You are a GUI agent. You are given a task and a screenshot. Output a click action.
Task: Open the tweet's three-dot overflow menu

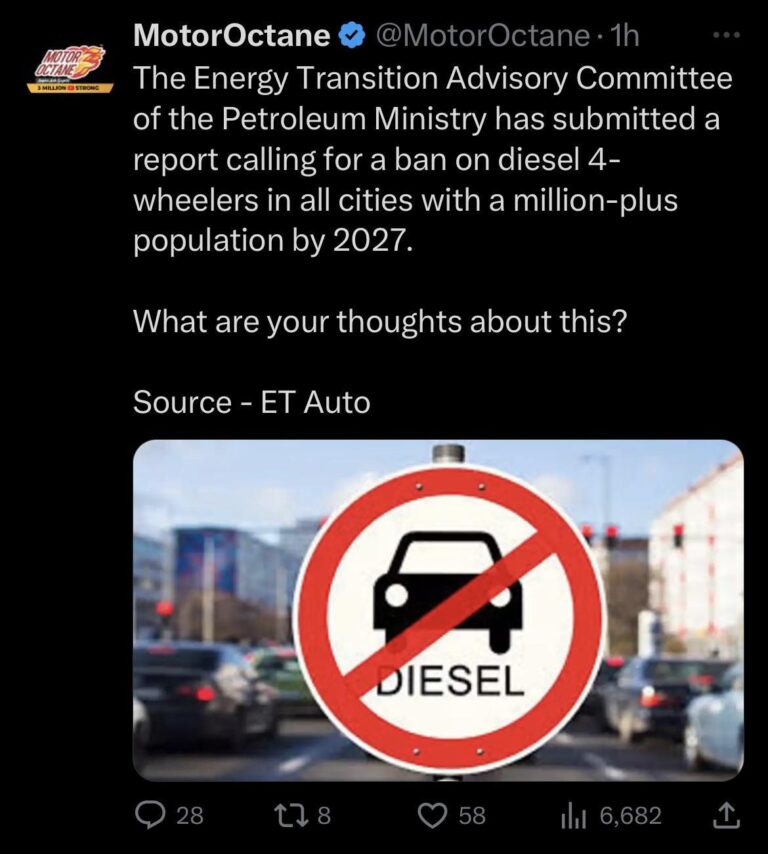click(726, 35)
